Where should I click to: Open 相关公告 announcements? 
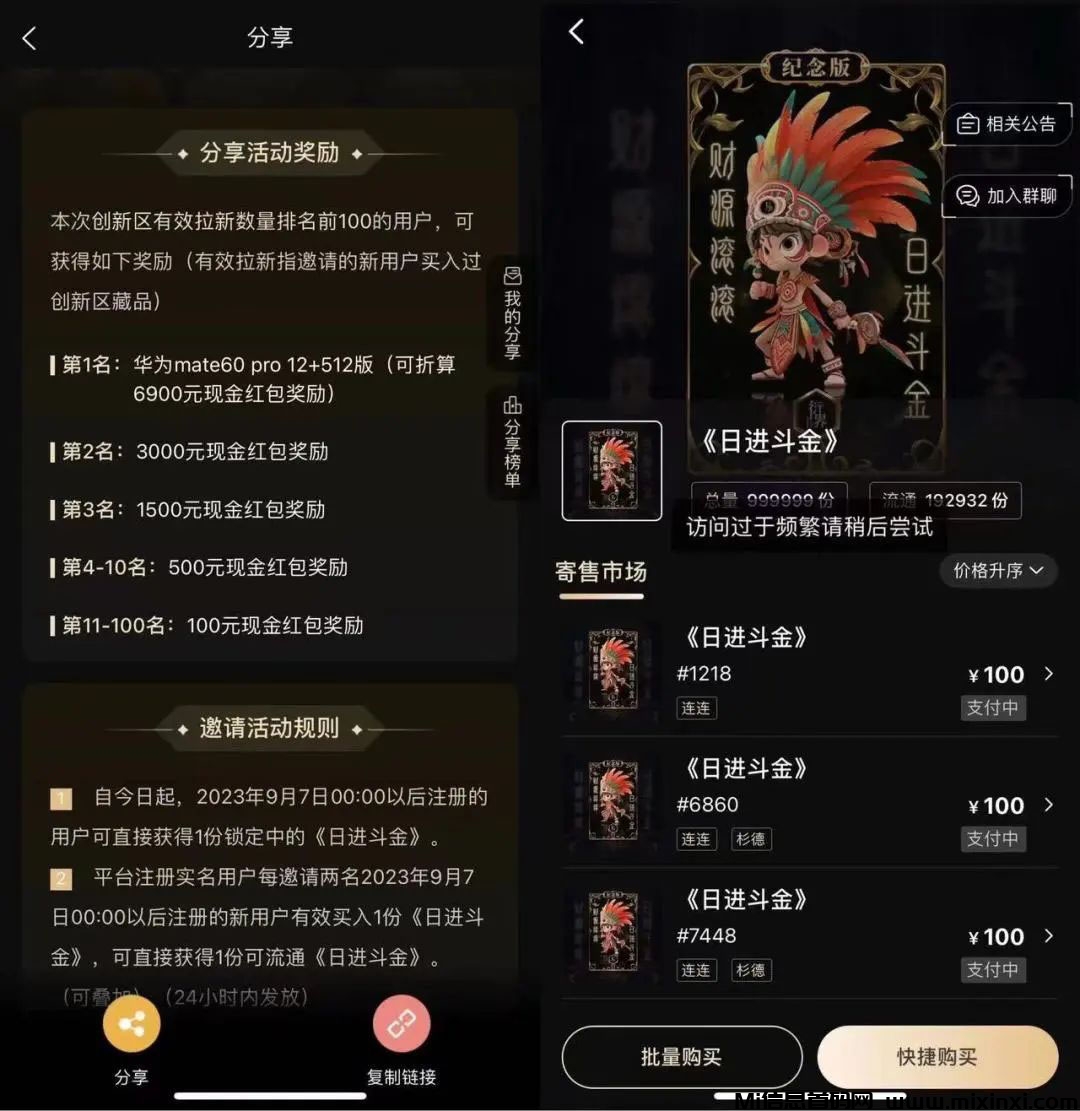pos(1008,124)
